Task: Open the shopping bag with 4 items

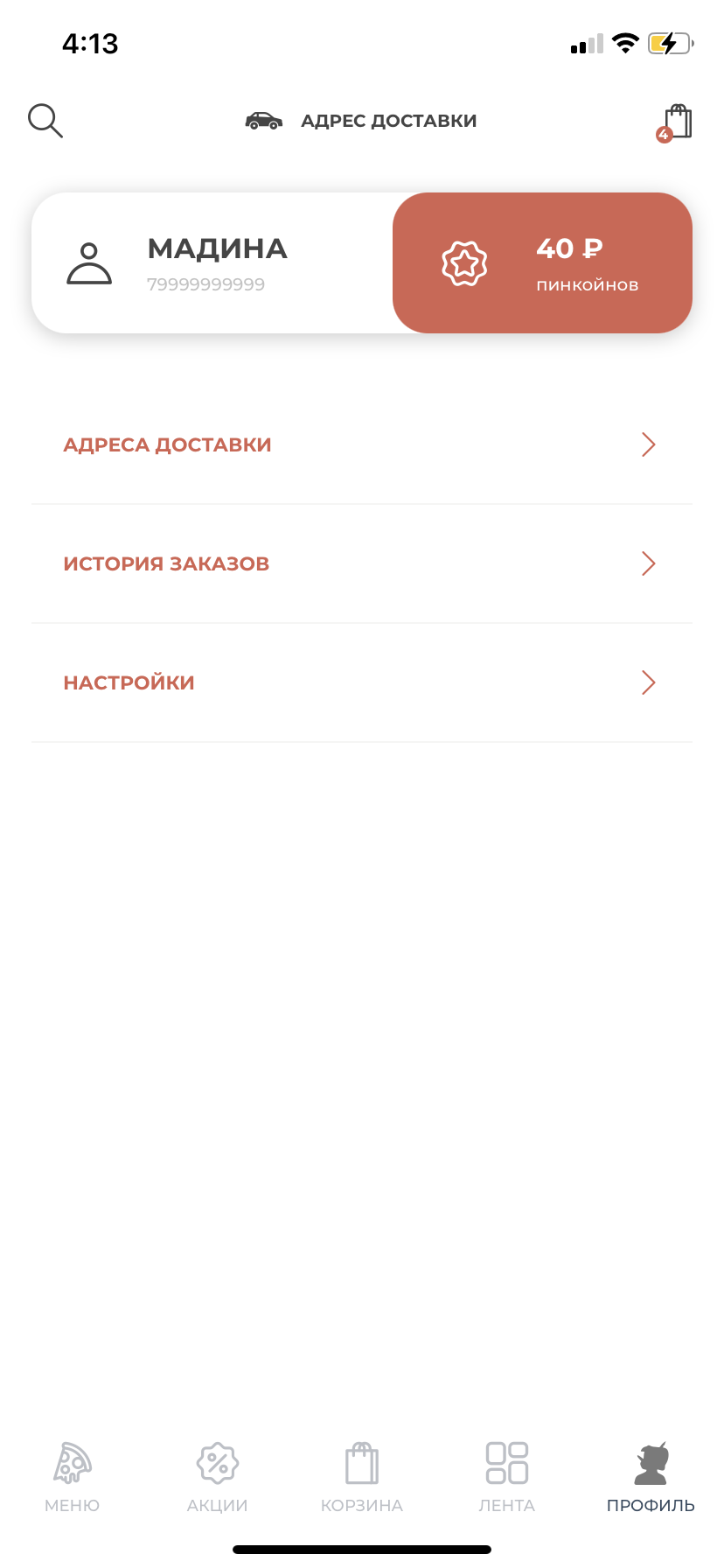Action: click(x=676, y=122)
